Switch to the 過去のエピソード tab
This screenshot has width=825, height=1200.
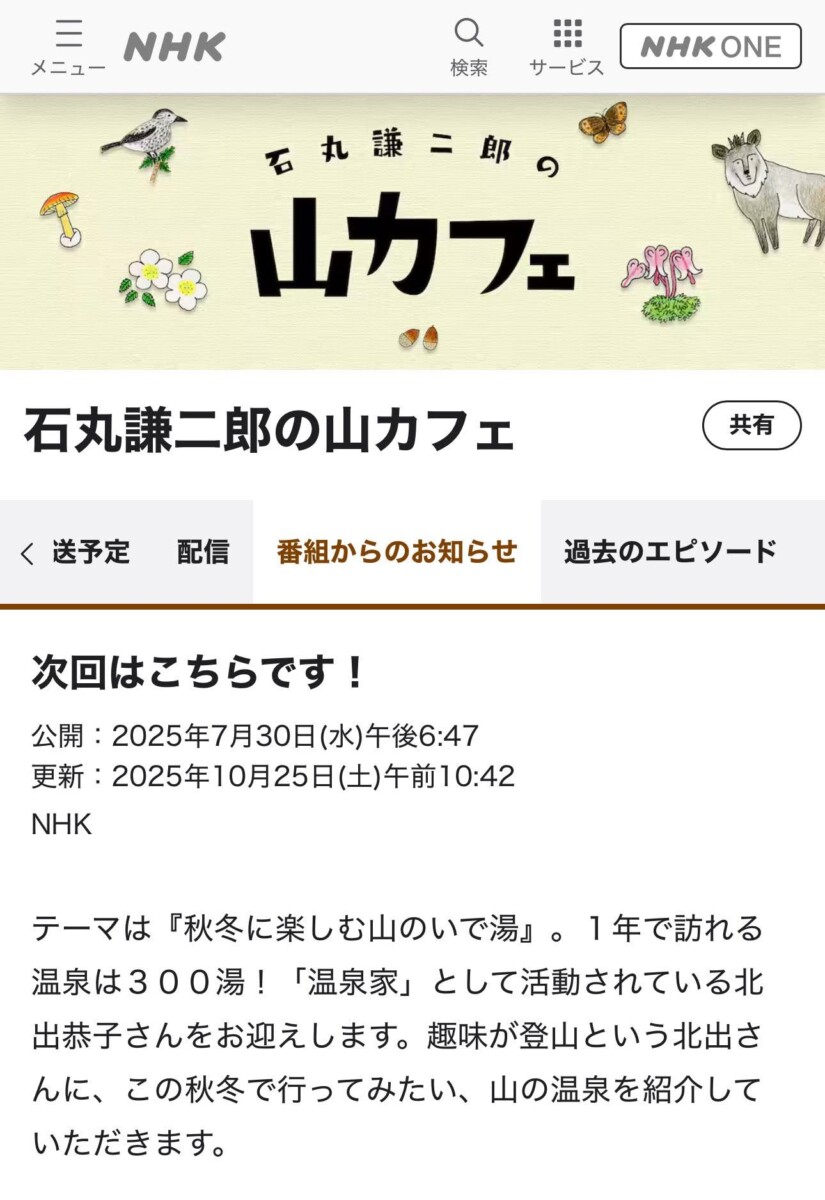click(670, 551)
